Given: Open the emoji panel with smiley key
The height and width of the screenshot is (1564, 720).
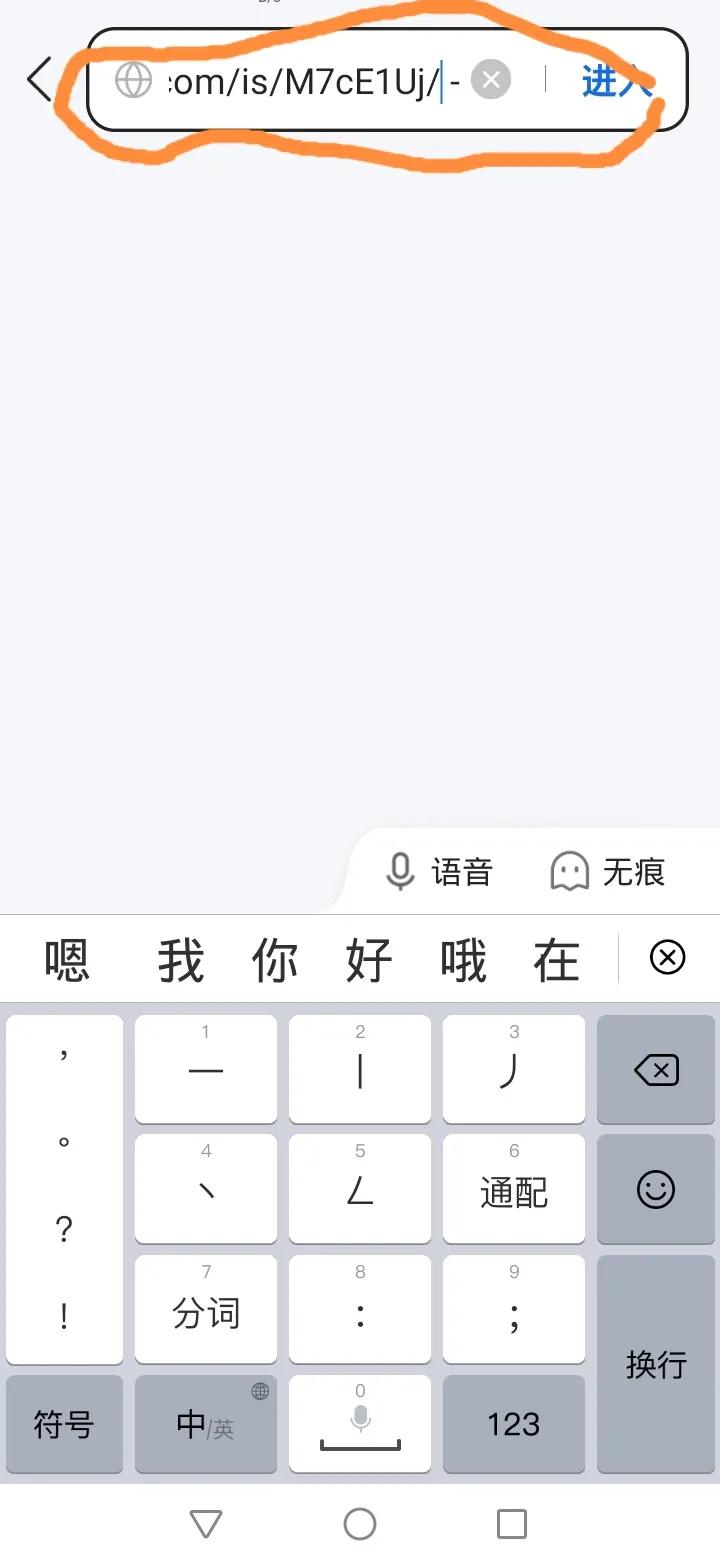Looking at the screenshot, I should click(656, 1189).
